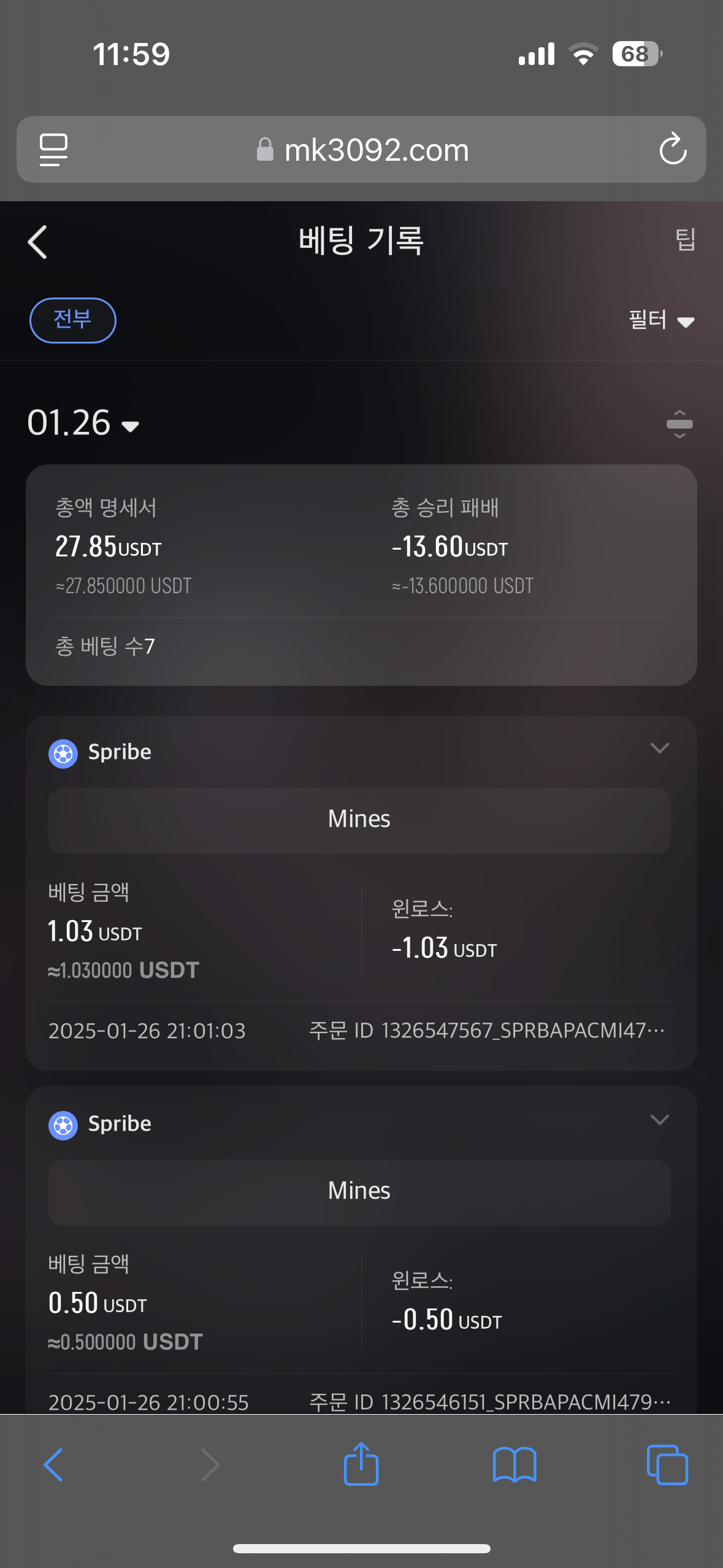
Task: Open the 01.26 date picker
Action: pos(83,423)
